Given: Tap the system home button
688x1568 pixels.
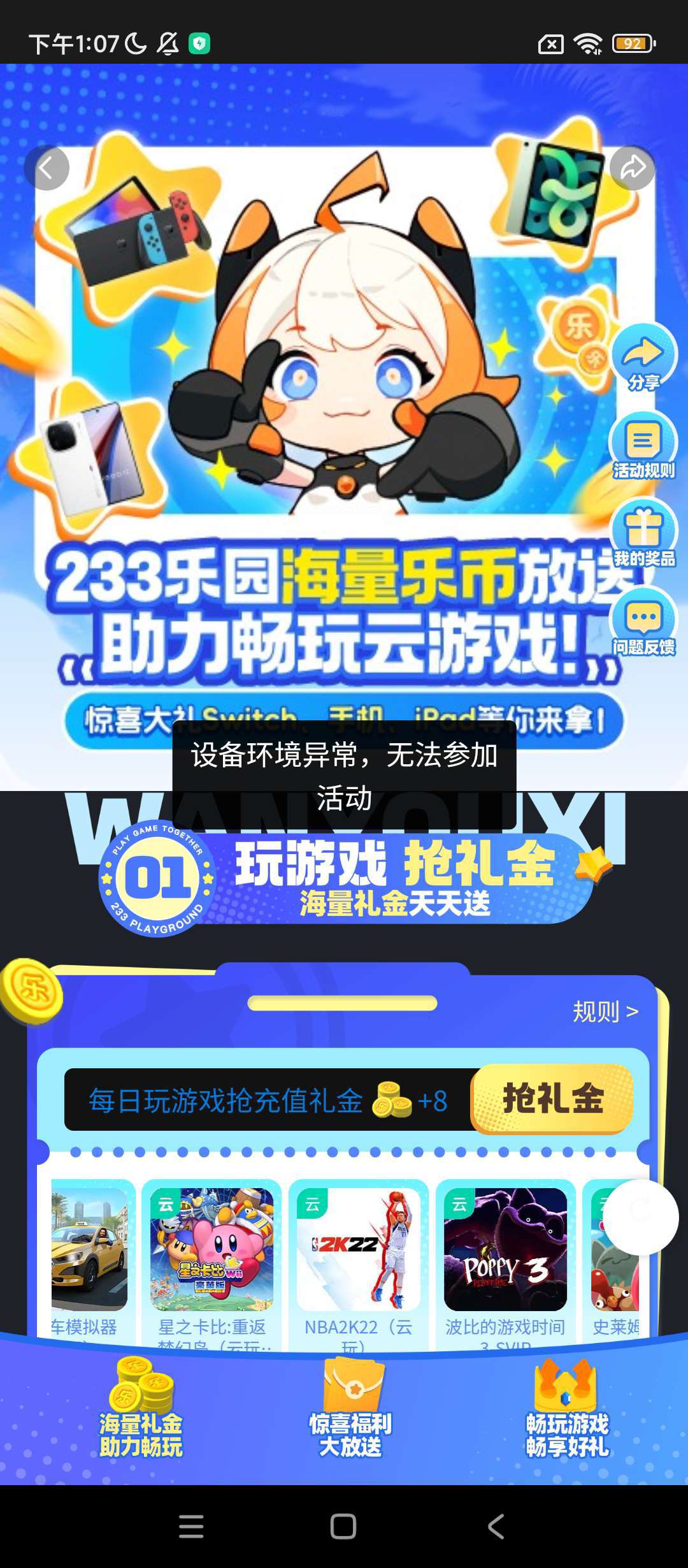Looking at the screenshot, I should click(x=343, y=1527).
